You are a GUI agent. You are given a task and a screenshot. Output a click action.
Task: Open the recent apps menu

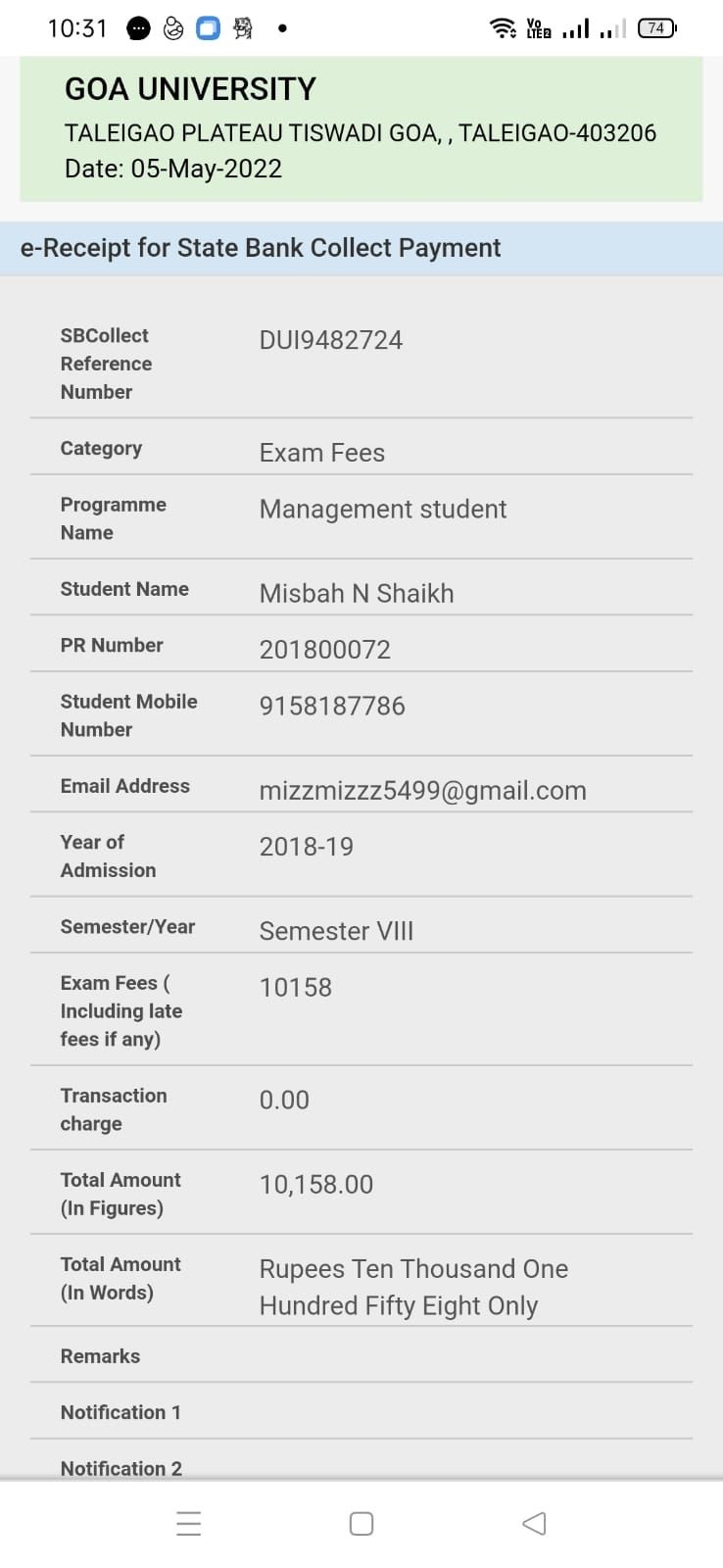click(189, 1523)
